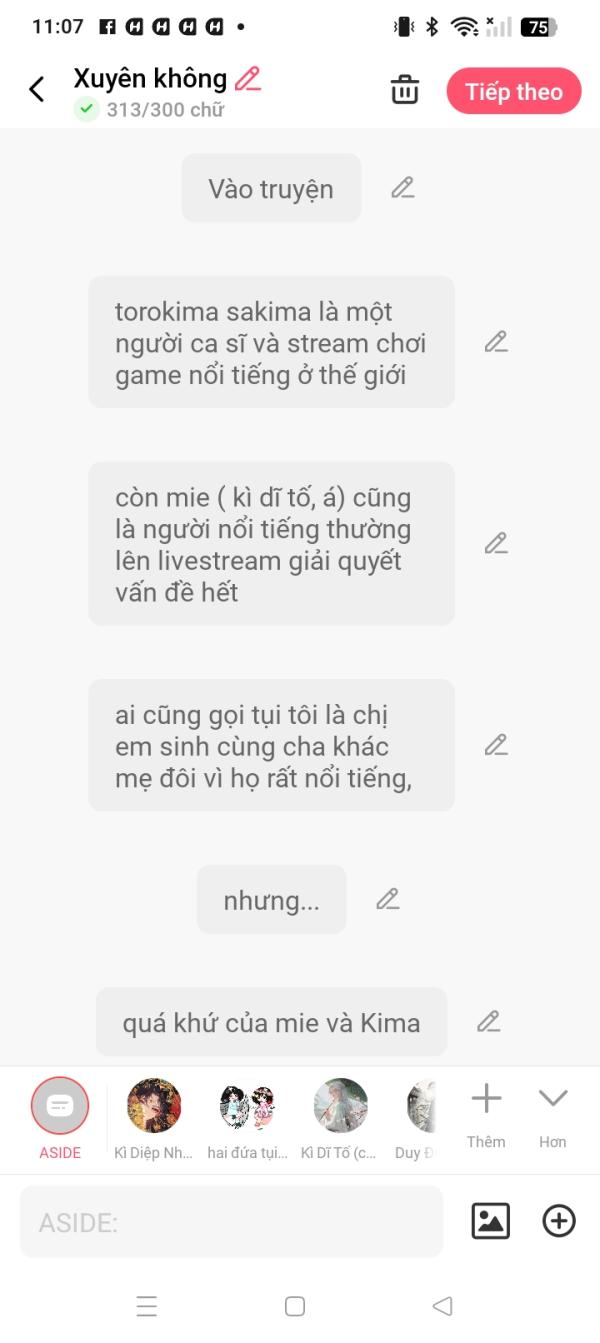Tap the trash can delete icon
600x1343 pixels.
click(405, 90)
